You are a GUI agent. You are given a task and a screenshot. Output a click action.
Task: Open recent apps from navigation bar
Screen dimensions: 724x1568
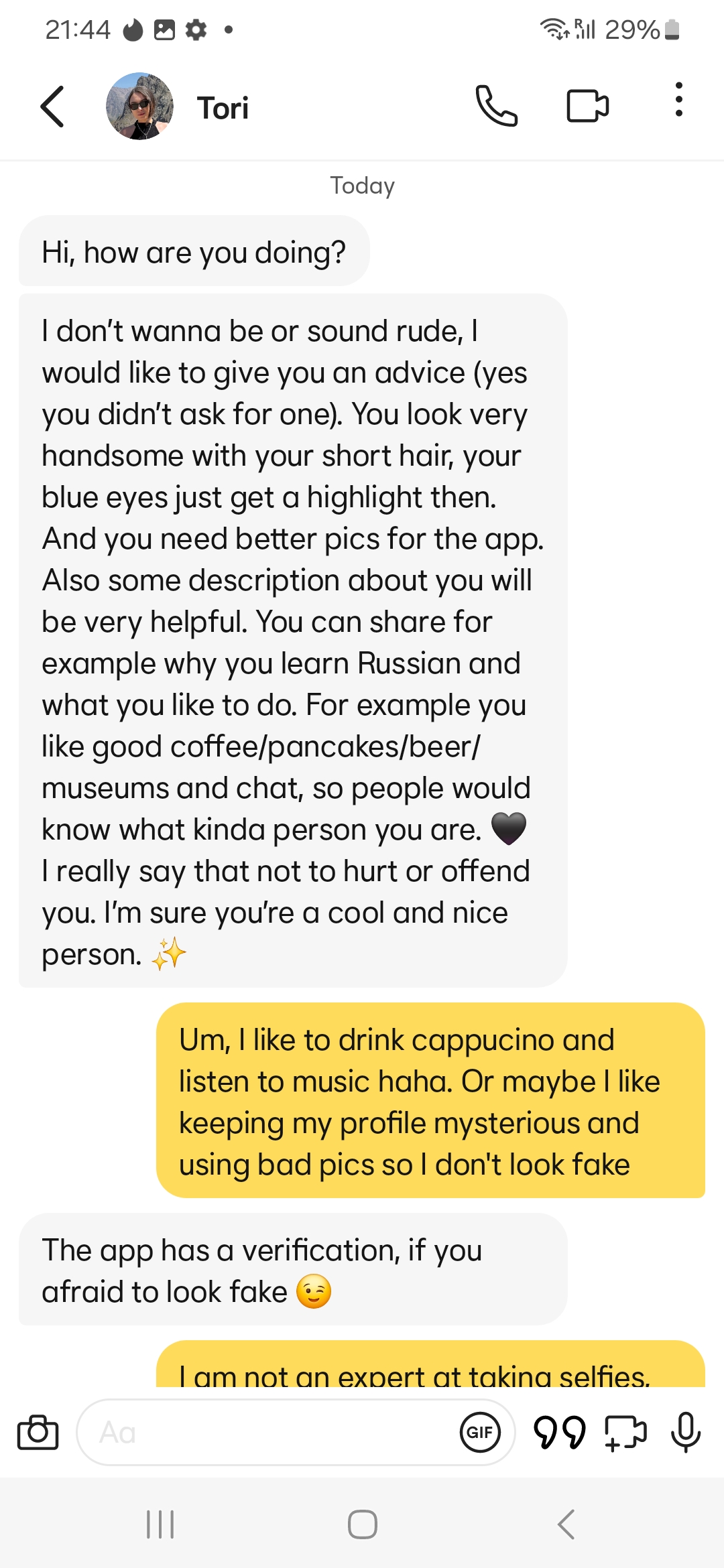coord(160,1524)
